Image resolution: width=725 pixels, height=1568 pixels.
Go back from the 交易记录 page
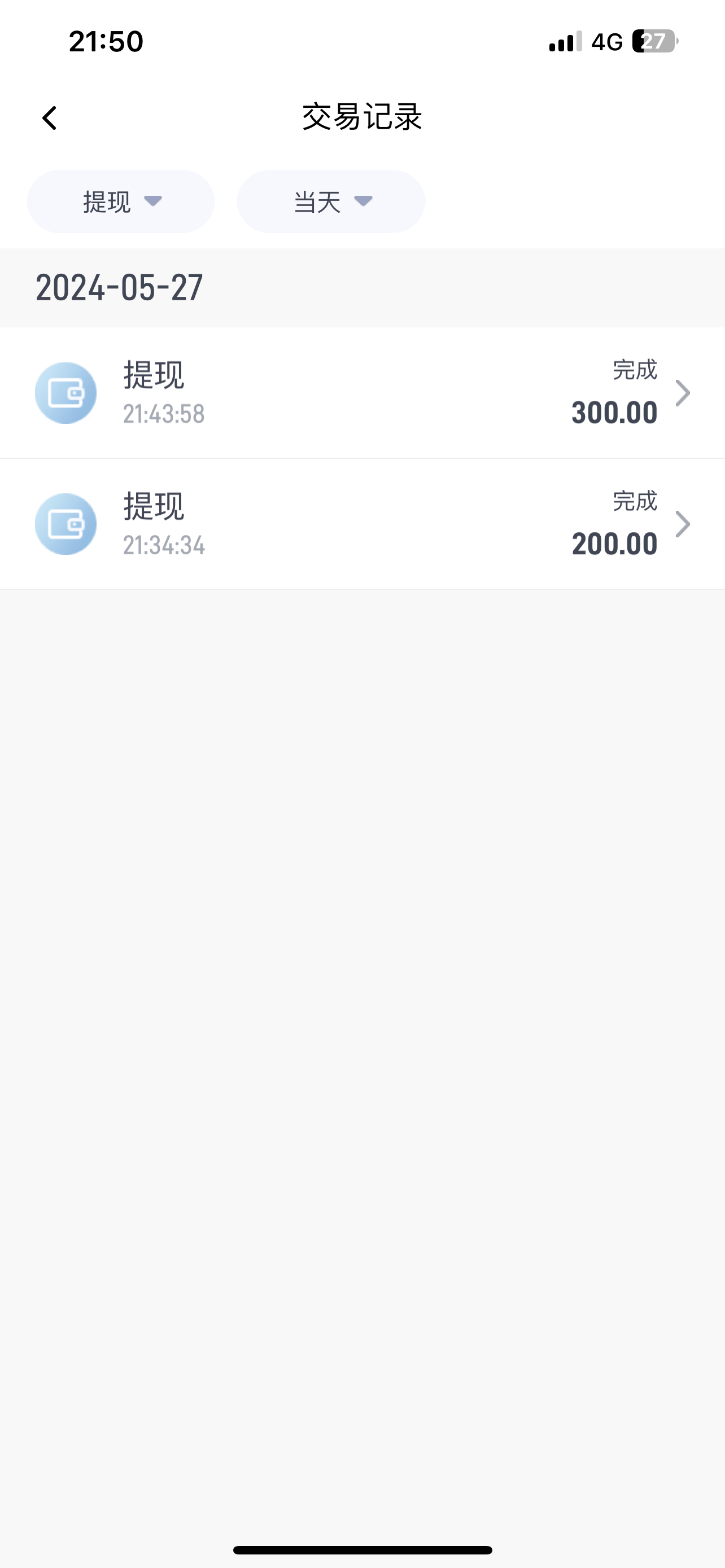point(50,118)
